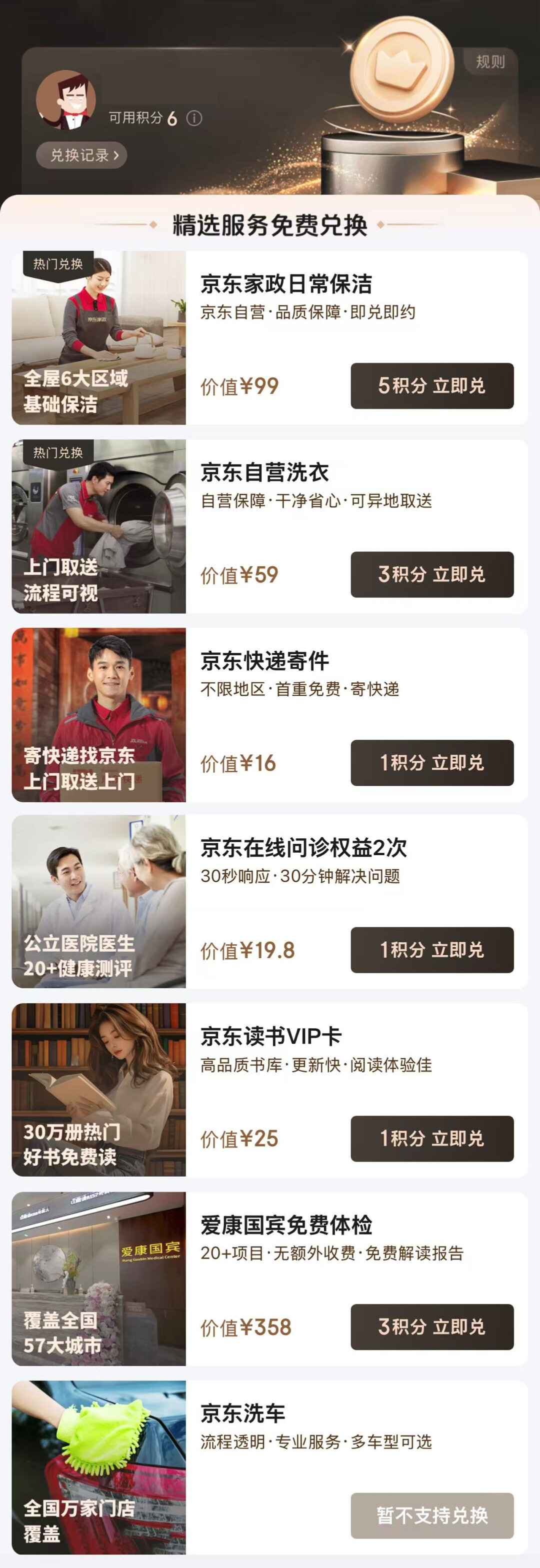This screenshot has height=1568, width=540.
Task: Open the 京东家政日常保洁 service image
Action: click(x=98, y=337)
